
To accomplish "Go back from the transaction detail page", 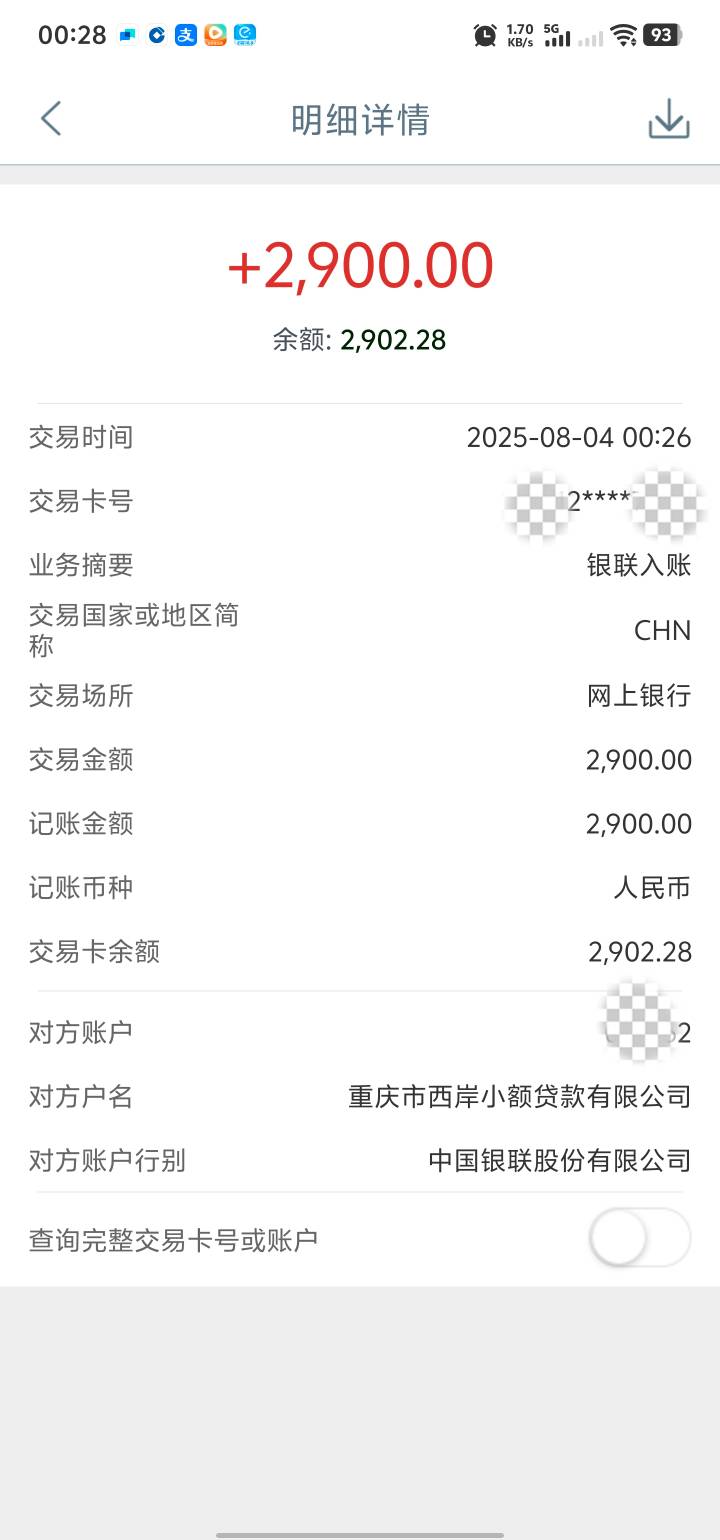I will tap(51, 119).
